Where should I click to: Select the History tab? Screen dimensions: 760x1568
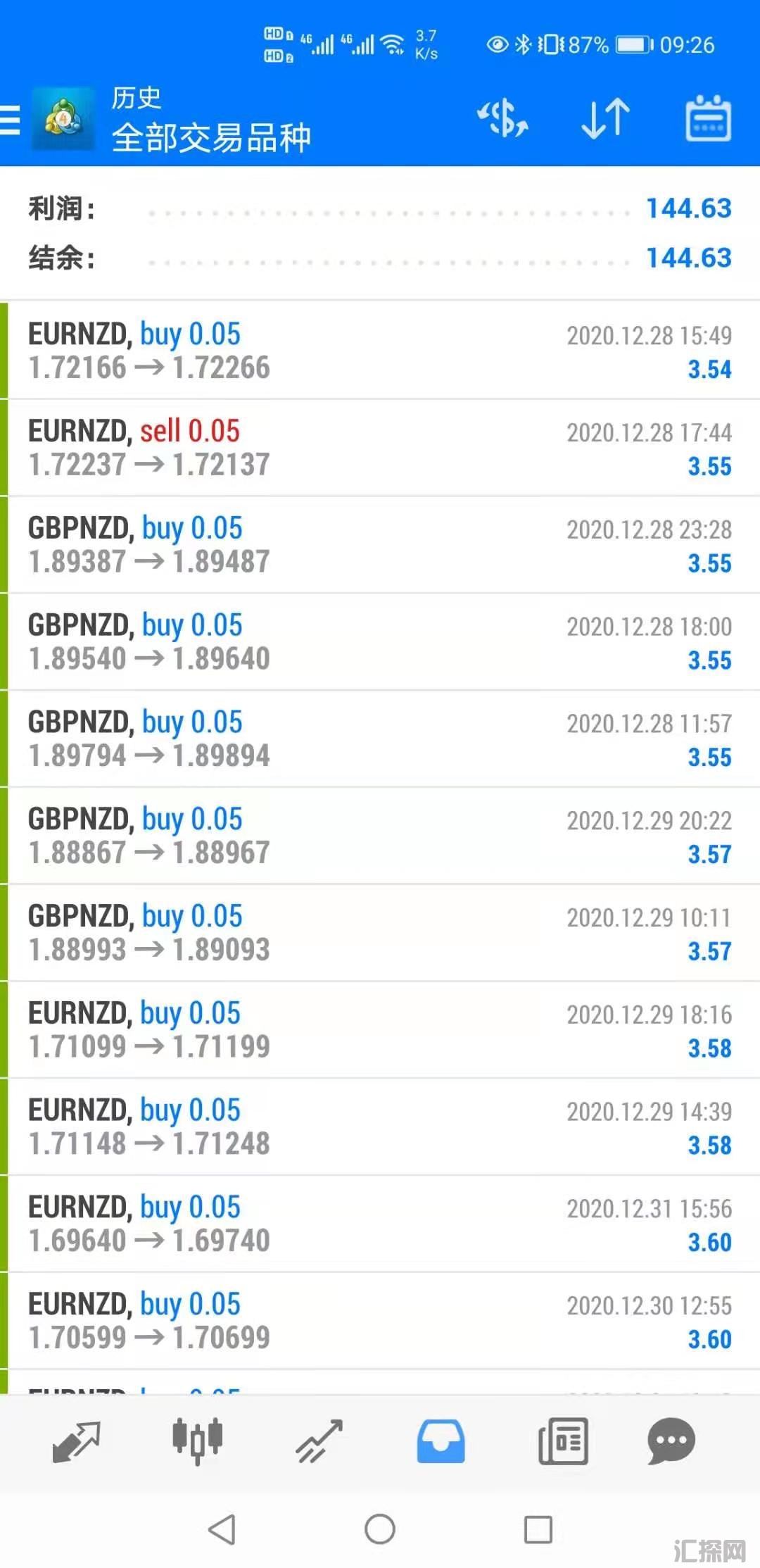coord(441,1441)
